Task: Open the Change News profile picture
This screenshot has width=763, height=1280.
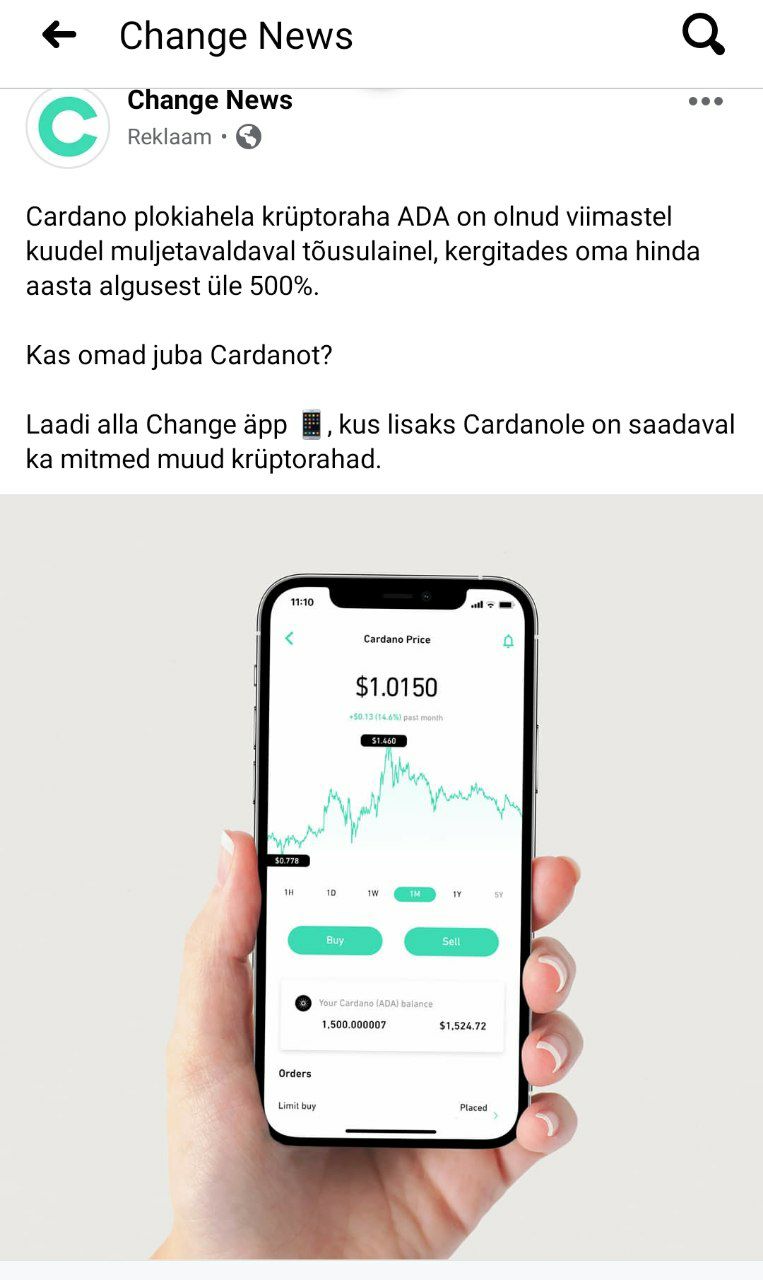Action: click(68, 127)
